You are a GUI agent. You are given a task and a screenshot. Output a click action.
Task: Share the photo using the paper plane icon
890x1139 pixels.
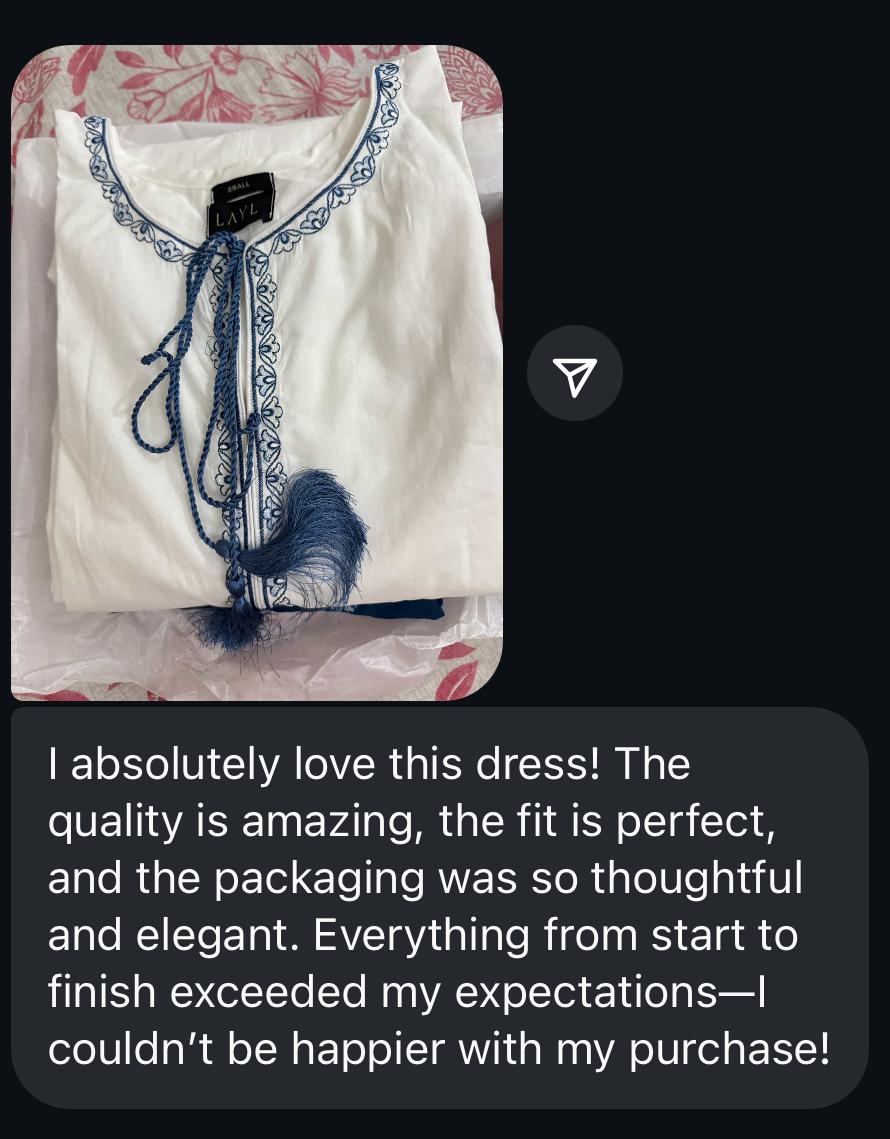[574, 373]
